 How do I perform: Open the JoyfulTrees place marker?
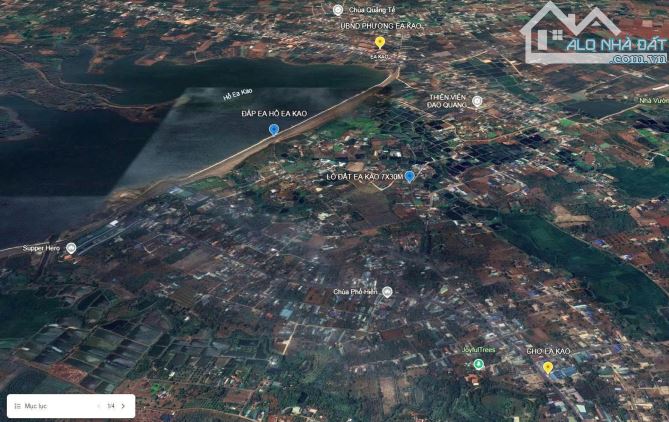pyautogui.click(x=478, y=365)
